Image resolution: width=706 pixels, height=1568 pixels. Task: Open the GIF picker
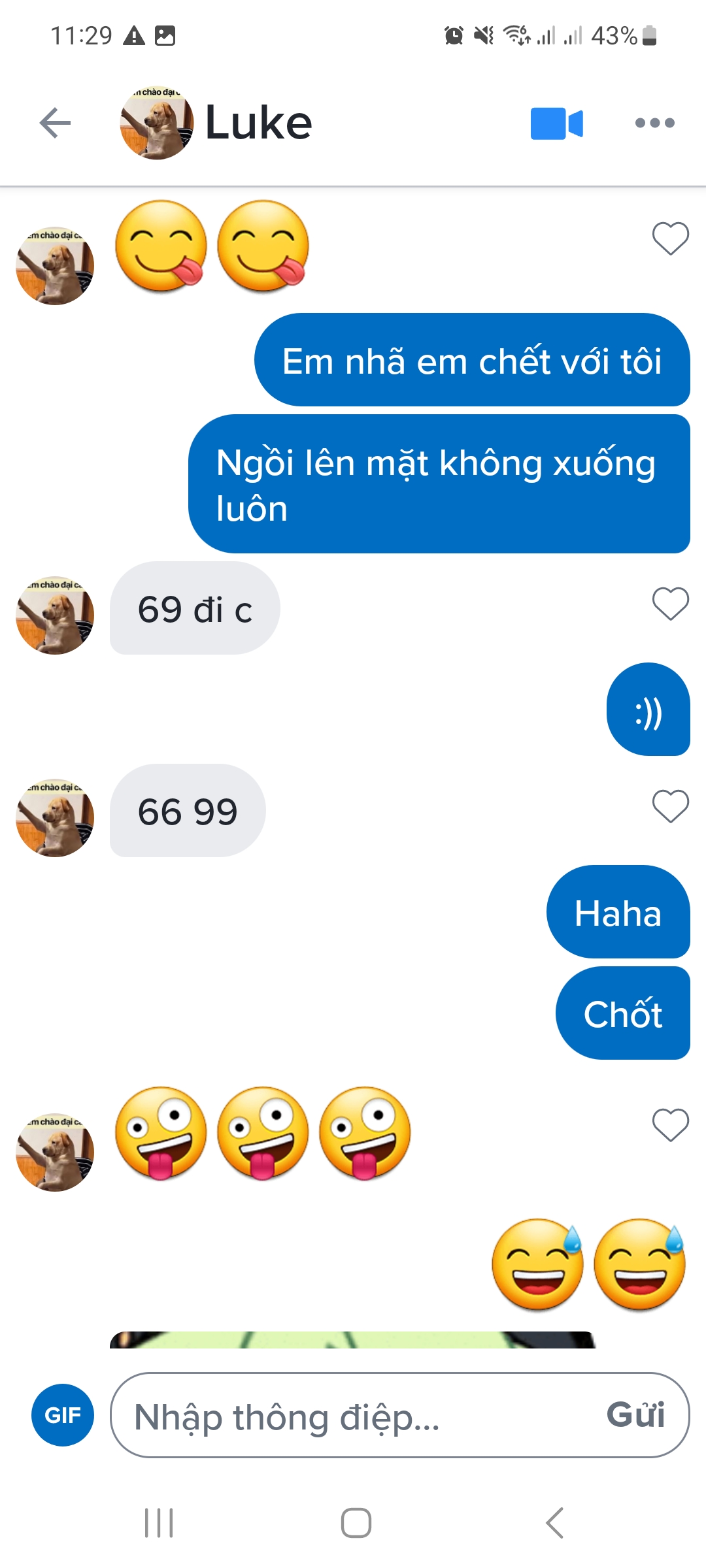coord(63,1415)
